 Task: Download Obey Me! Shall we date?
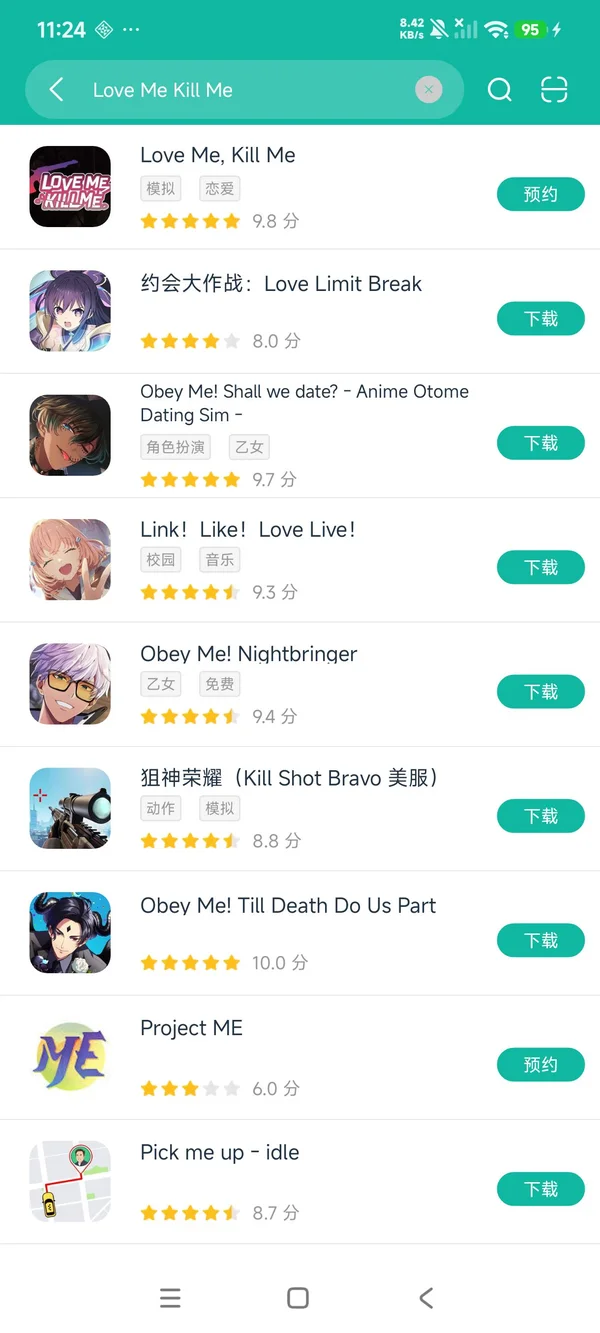point(540,443)
